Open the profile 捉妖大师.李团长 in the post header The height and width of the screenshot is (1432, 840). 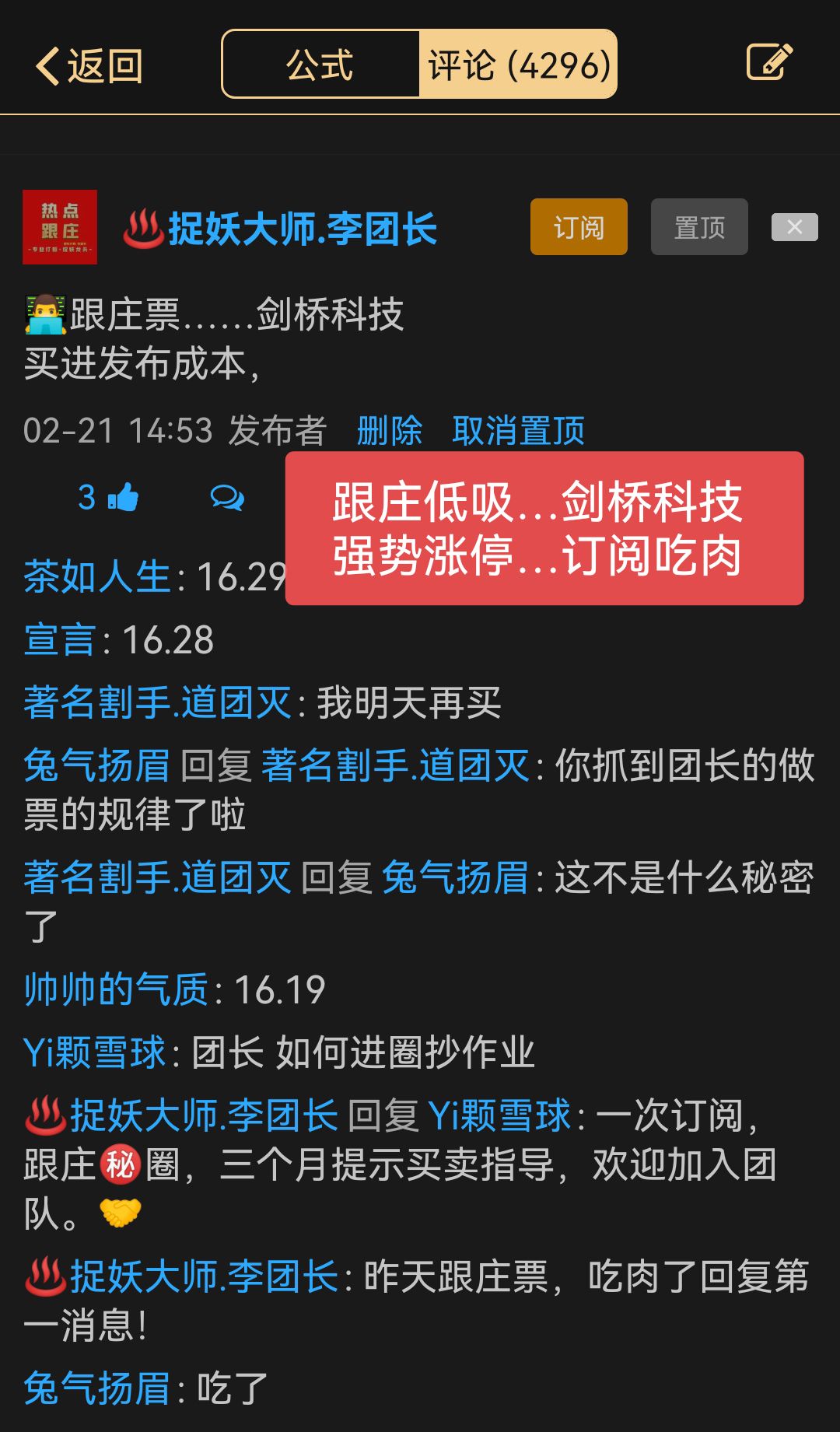(281, 229)
